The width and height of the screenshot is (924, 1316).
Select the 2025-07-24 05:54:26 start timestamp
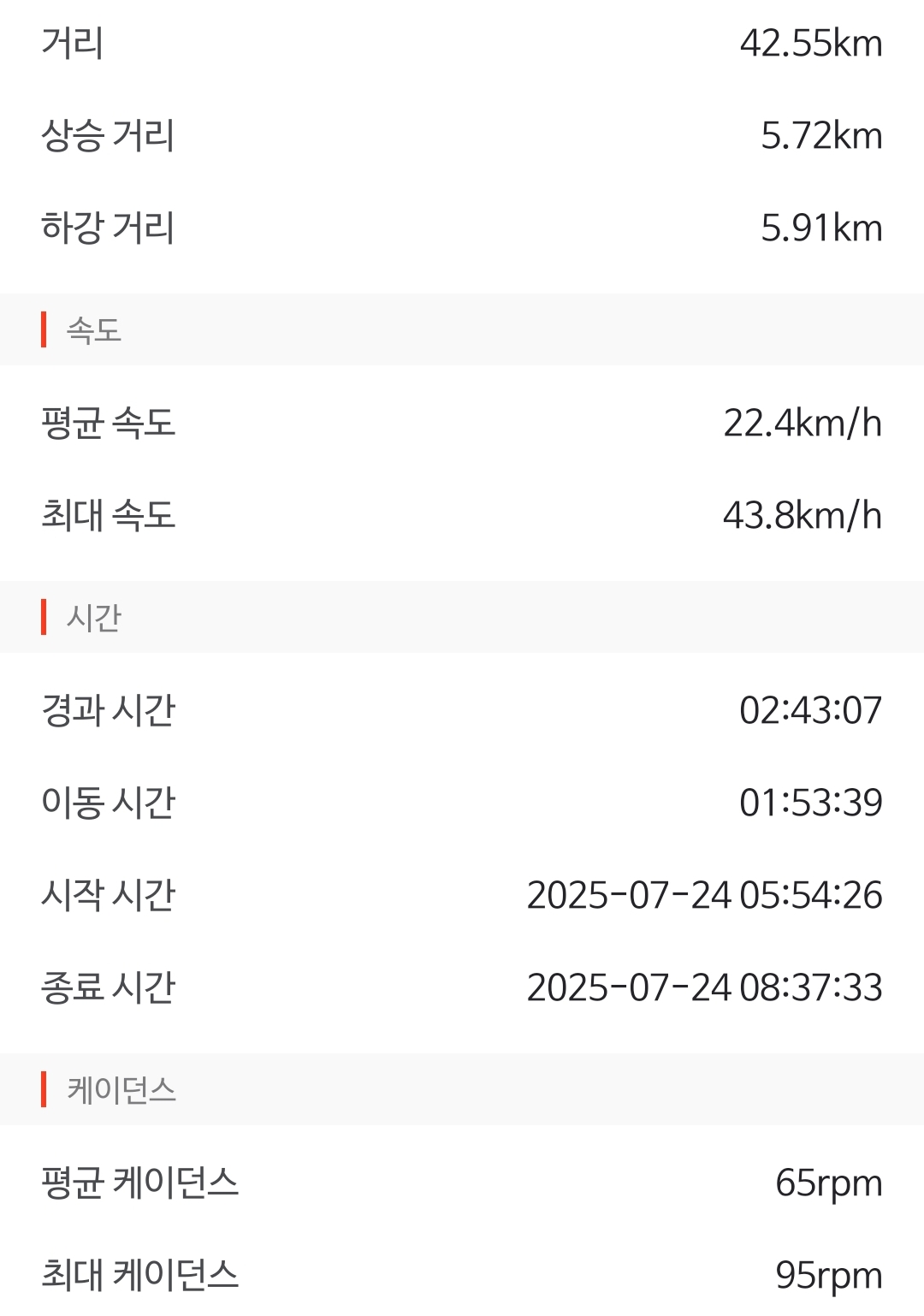(706, 895)
